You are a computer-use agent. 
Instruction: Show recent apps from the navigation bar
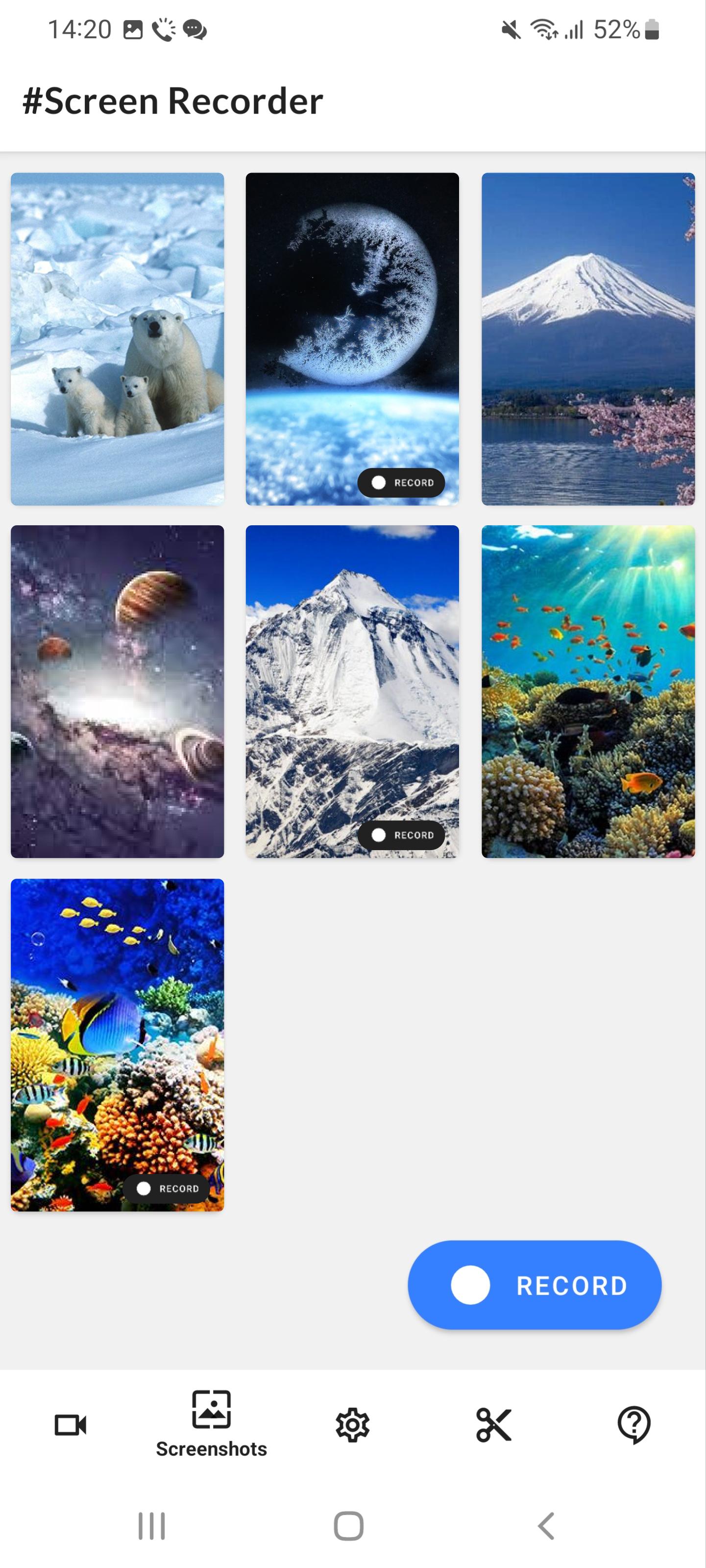click(151, 1526)
